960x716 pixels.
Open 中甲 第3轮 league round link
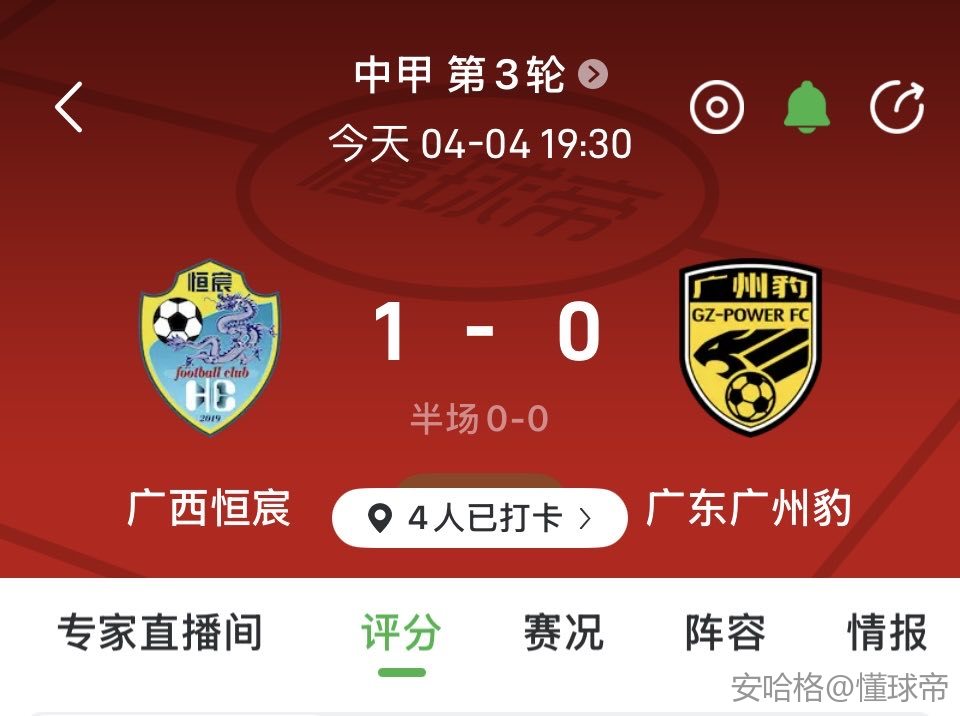tap(480, 75)
